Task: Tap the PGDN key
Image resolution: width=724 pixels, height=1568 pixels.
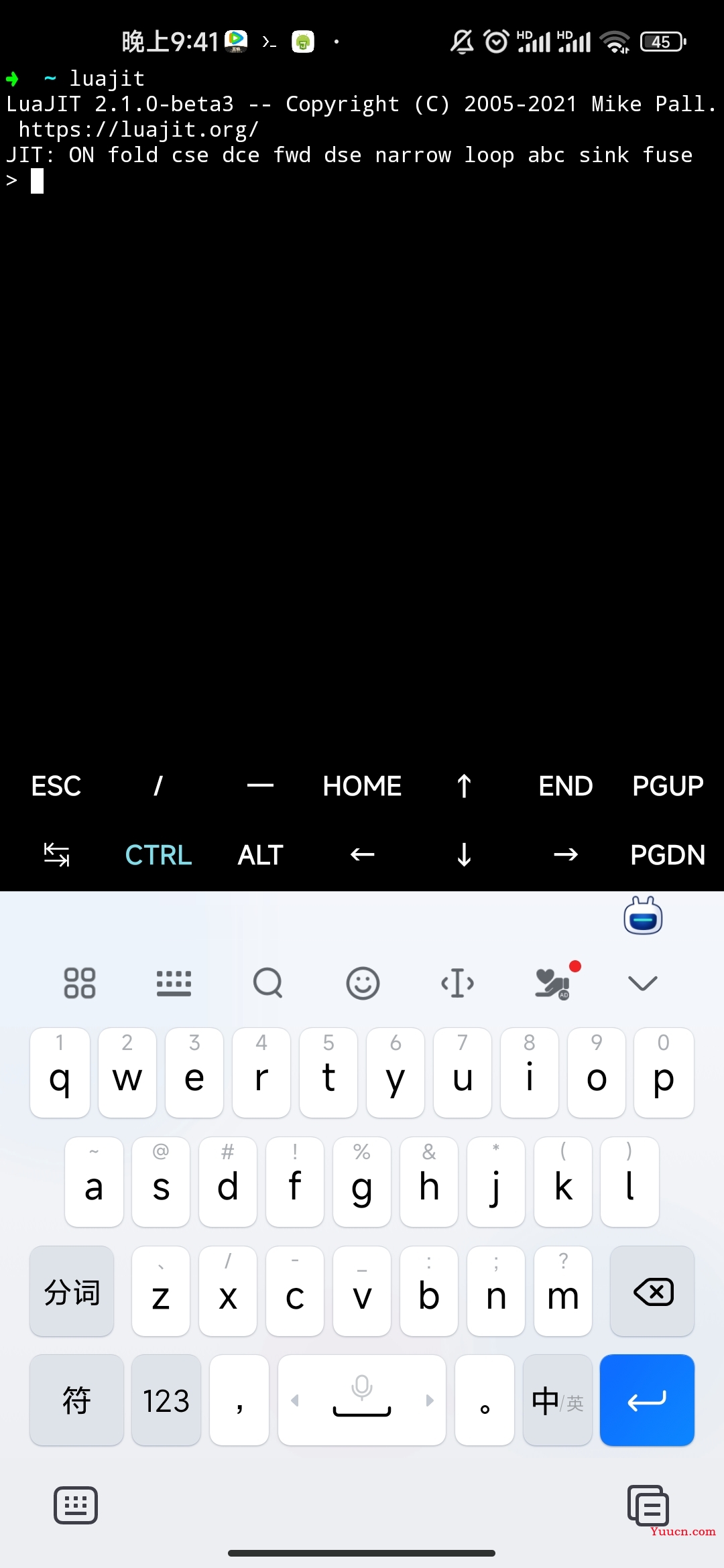Action: (668, 855)
